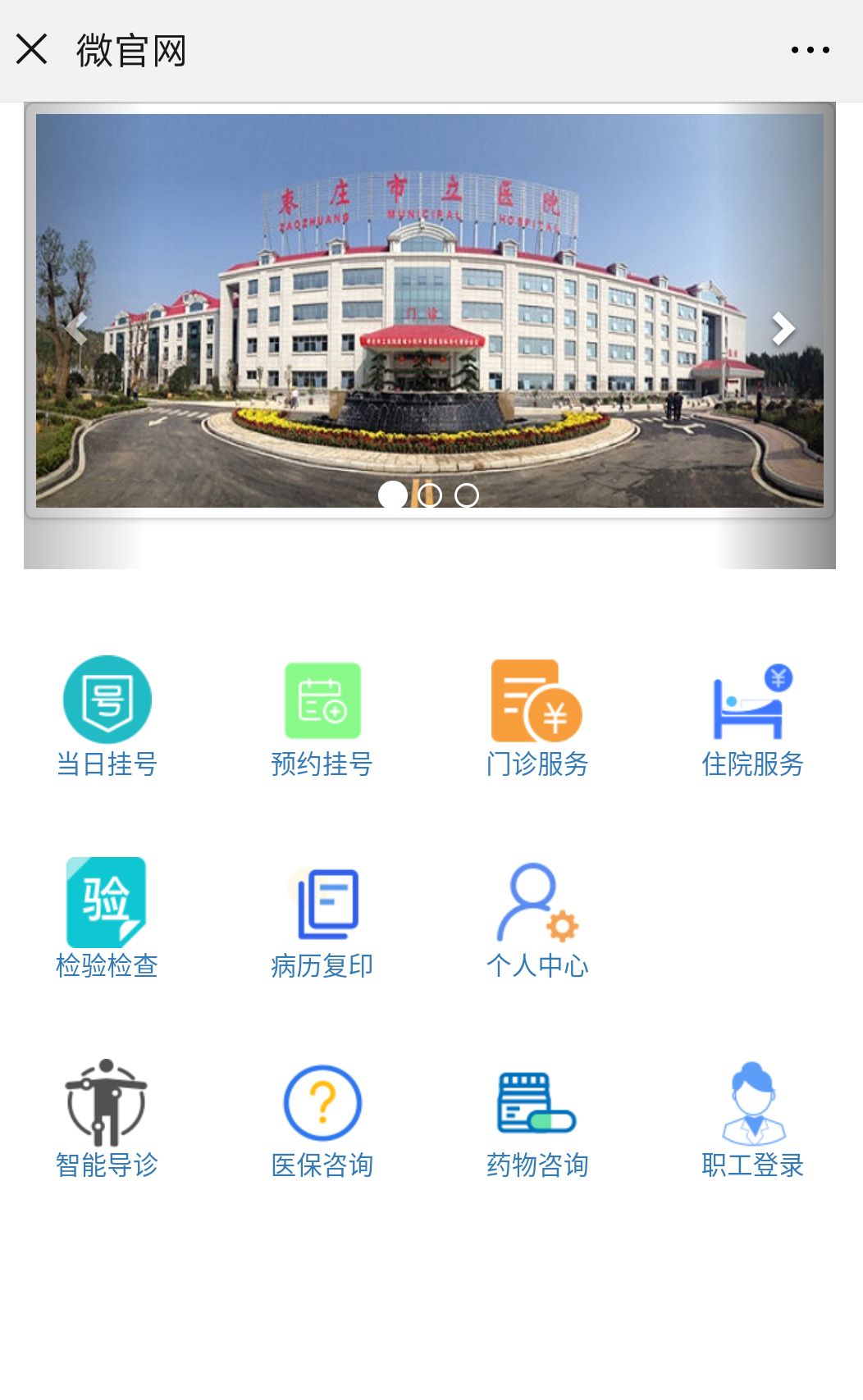Open 个人中心 personal center icon
Screen dimensions: 863x1400
[537, 900]
